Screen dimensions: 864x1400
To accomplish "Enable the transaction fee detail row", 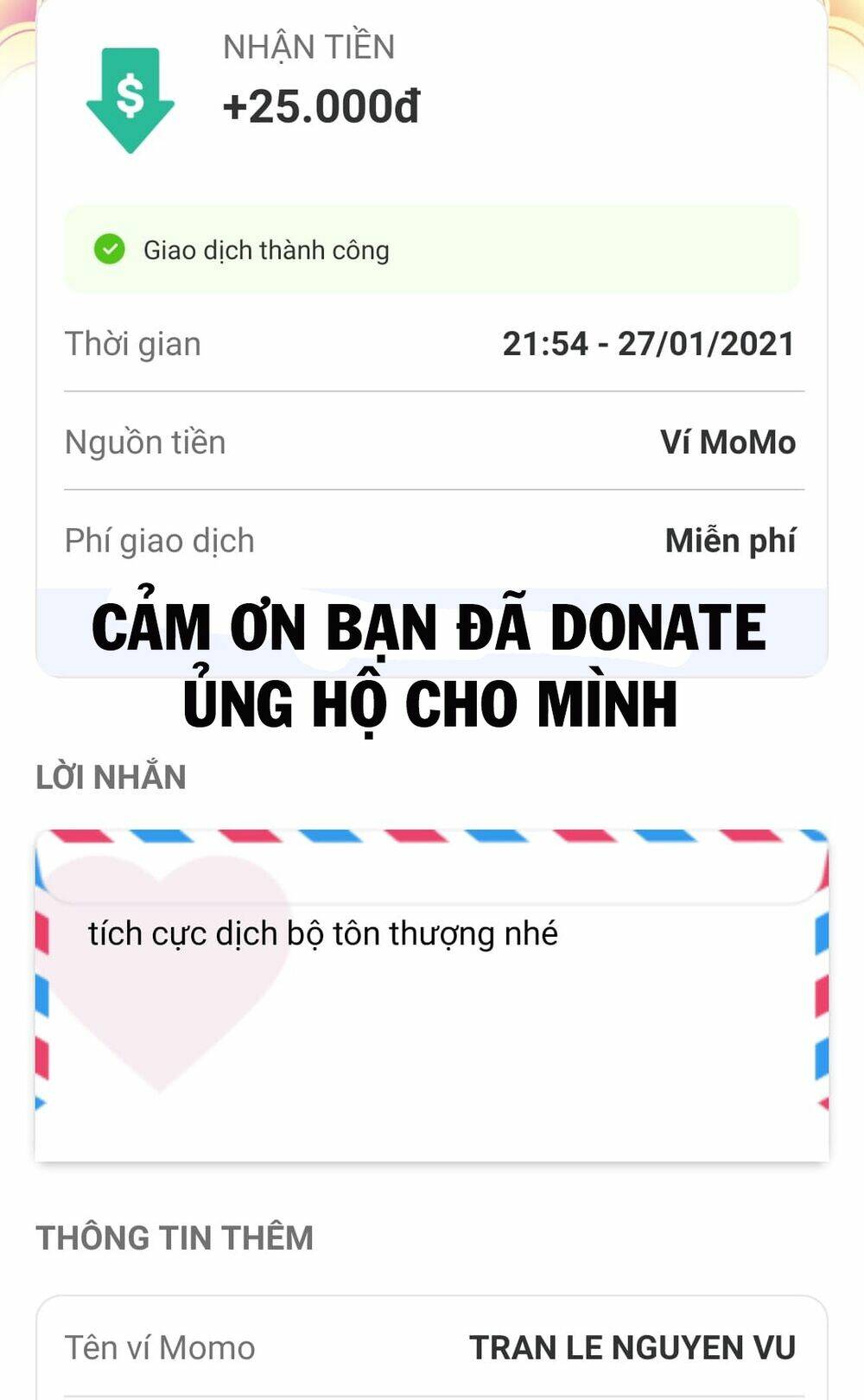I will [x=432, y=539].
